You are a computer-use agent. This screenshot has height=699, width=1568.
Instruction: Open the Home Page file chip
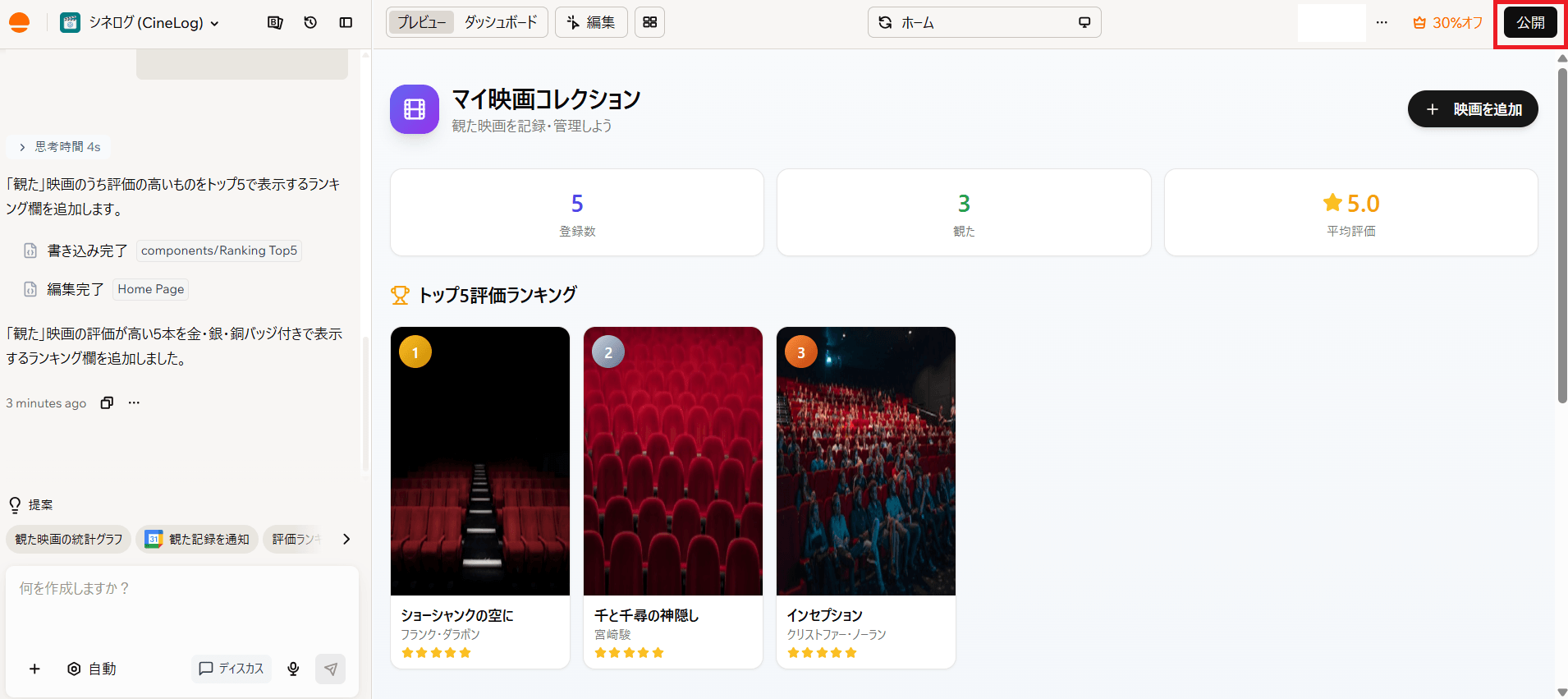[x=151, y=289]
